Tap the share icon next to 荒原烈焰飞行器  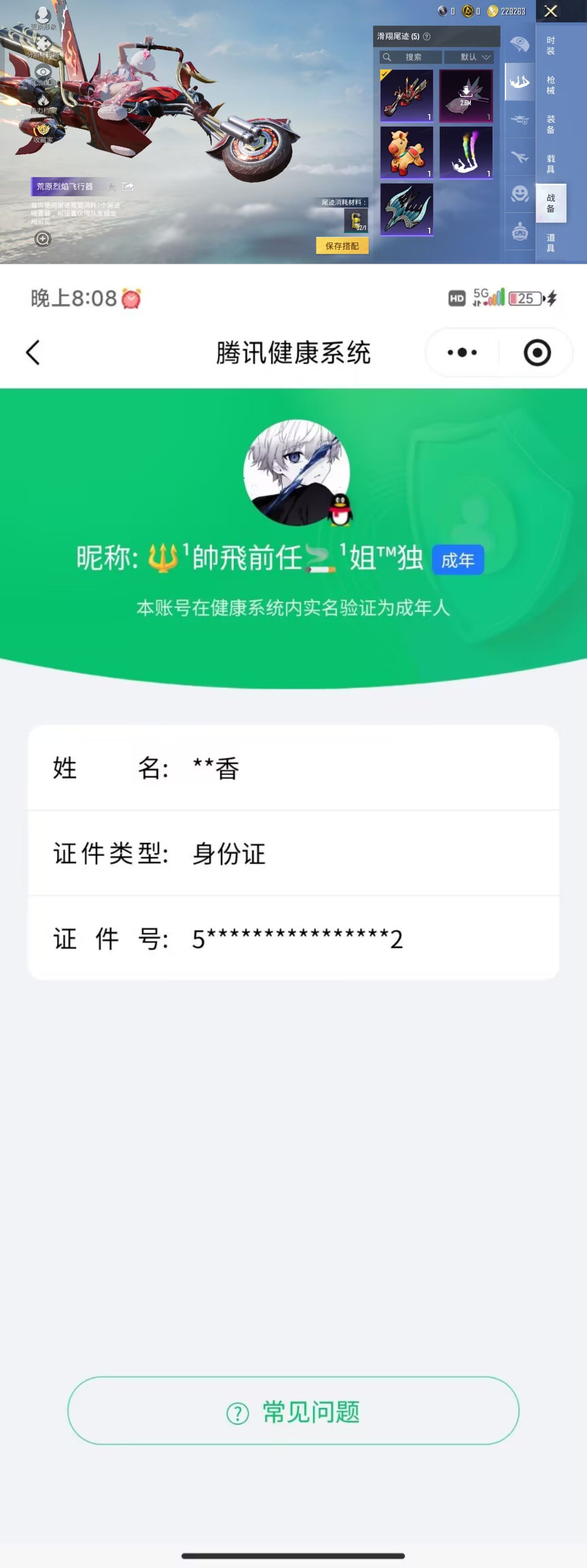coord(128,186)
